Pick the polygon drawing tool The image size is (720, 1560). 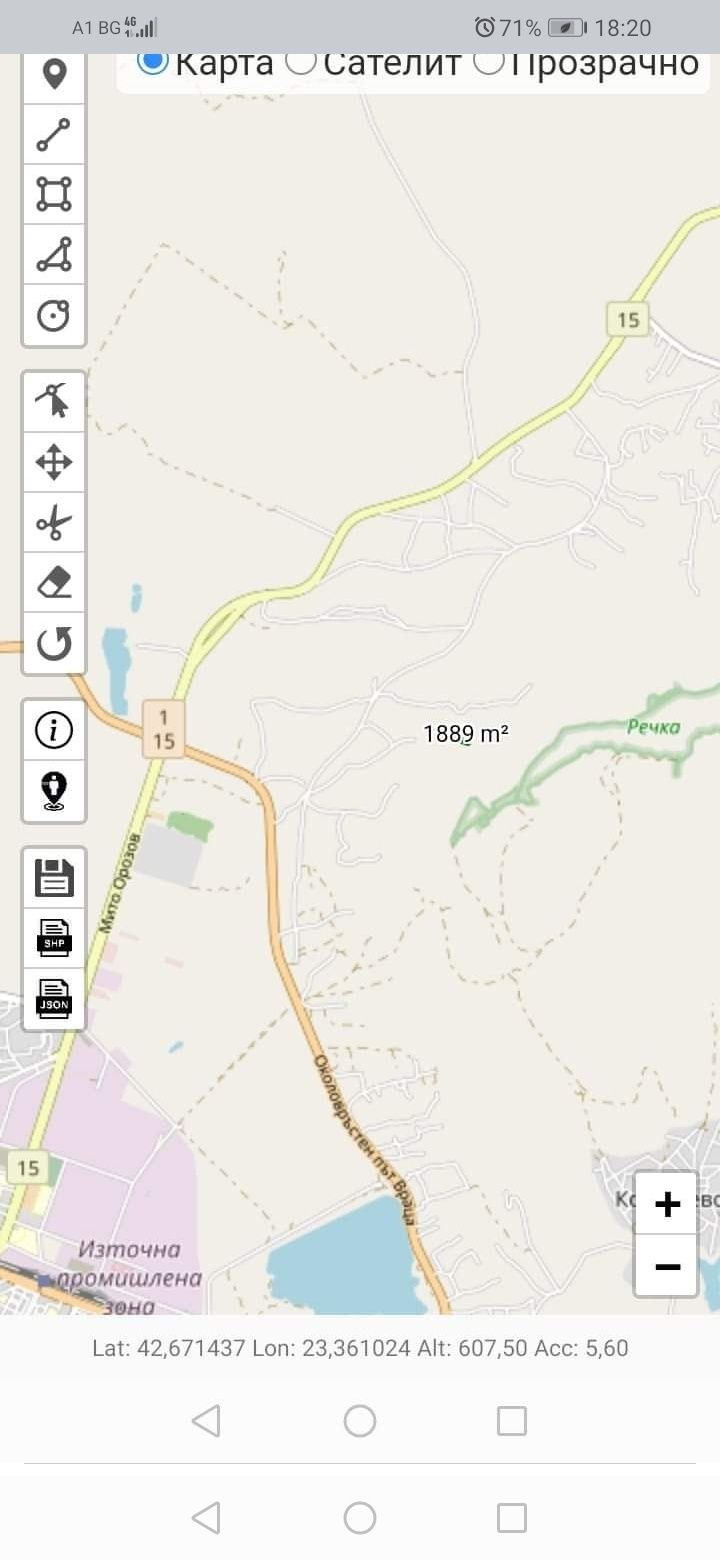pyautogui.click(x=54, y=255)
